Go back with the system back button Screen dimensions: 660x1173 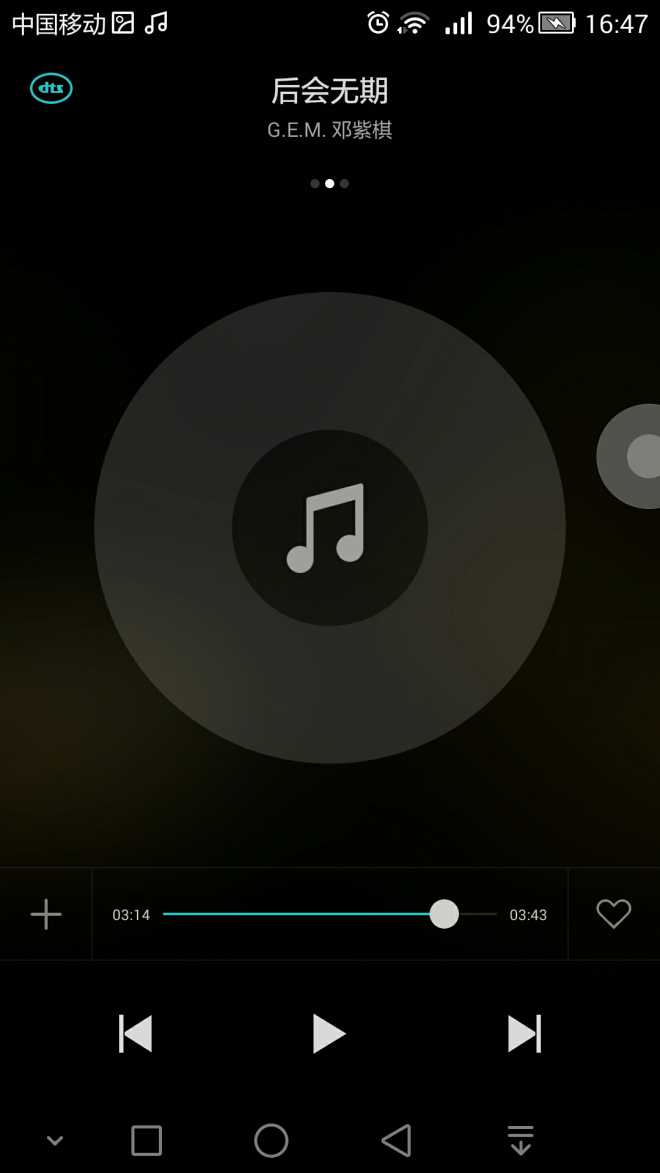point(397,1140)
